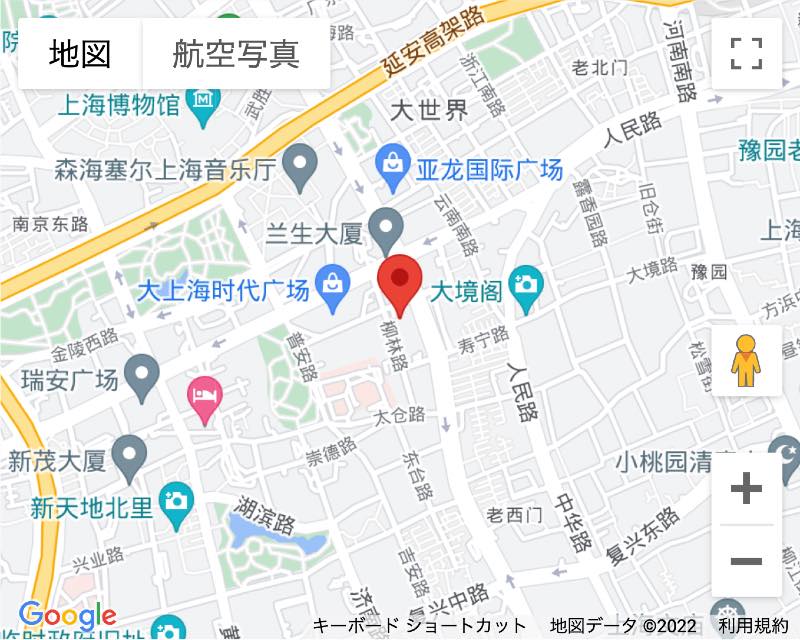
Task: Select the 亚龙国际广场 shopping marker
Action: [x=392, y=162]
